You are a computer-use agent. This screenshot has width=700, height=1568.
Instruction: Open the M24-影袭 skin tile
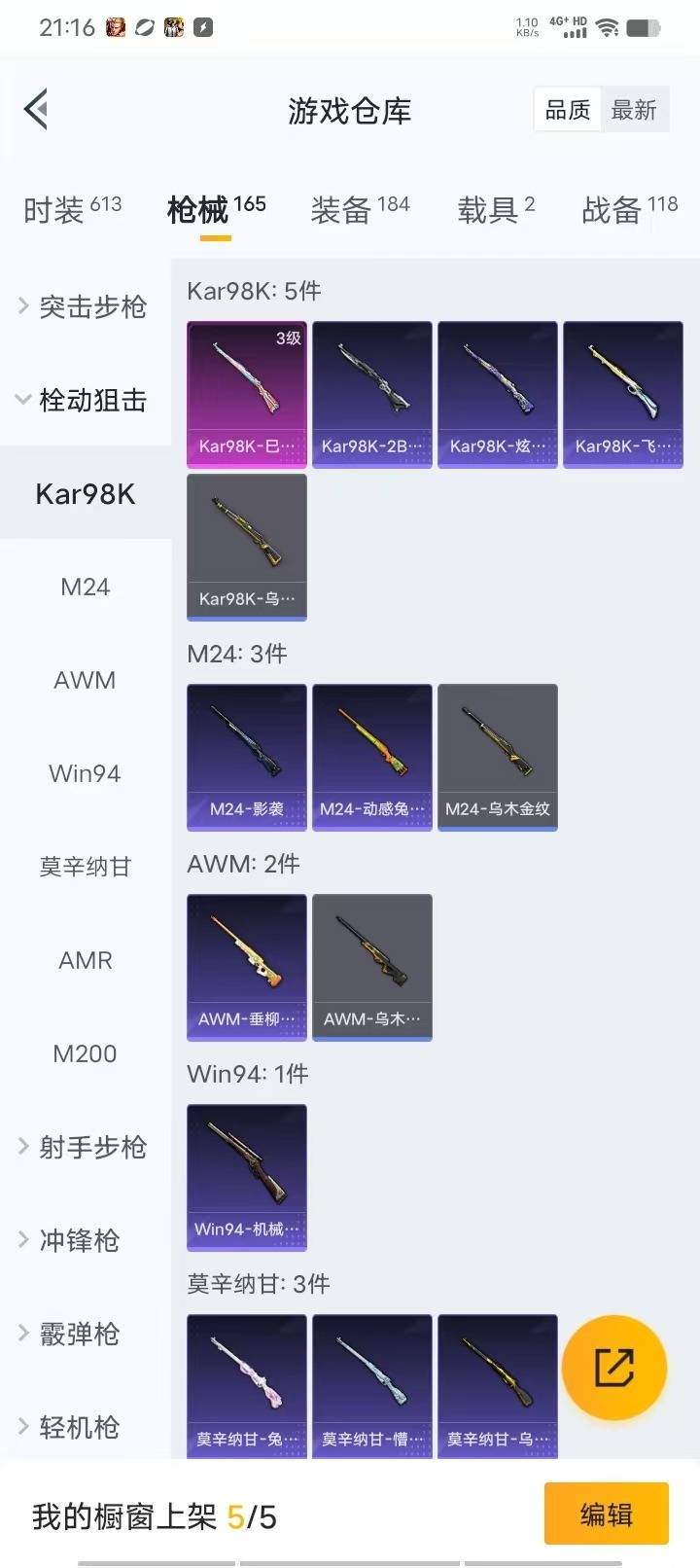pyautogui.click(x=247, y=757)
